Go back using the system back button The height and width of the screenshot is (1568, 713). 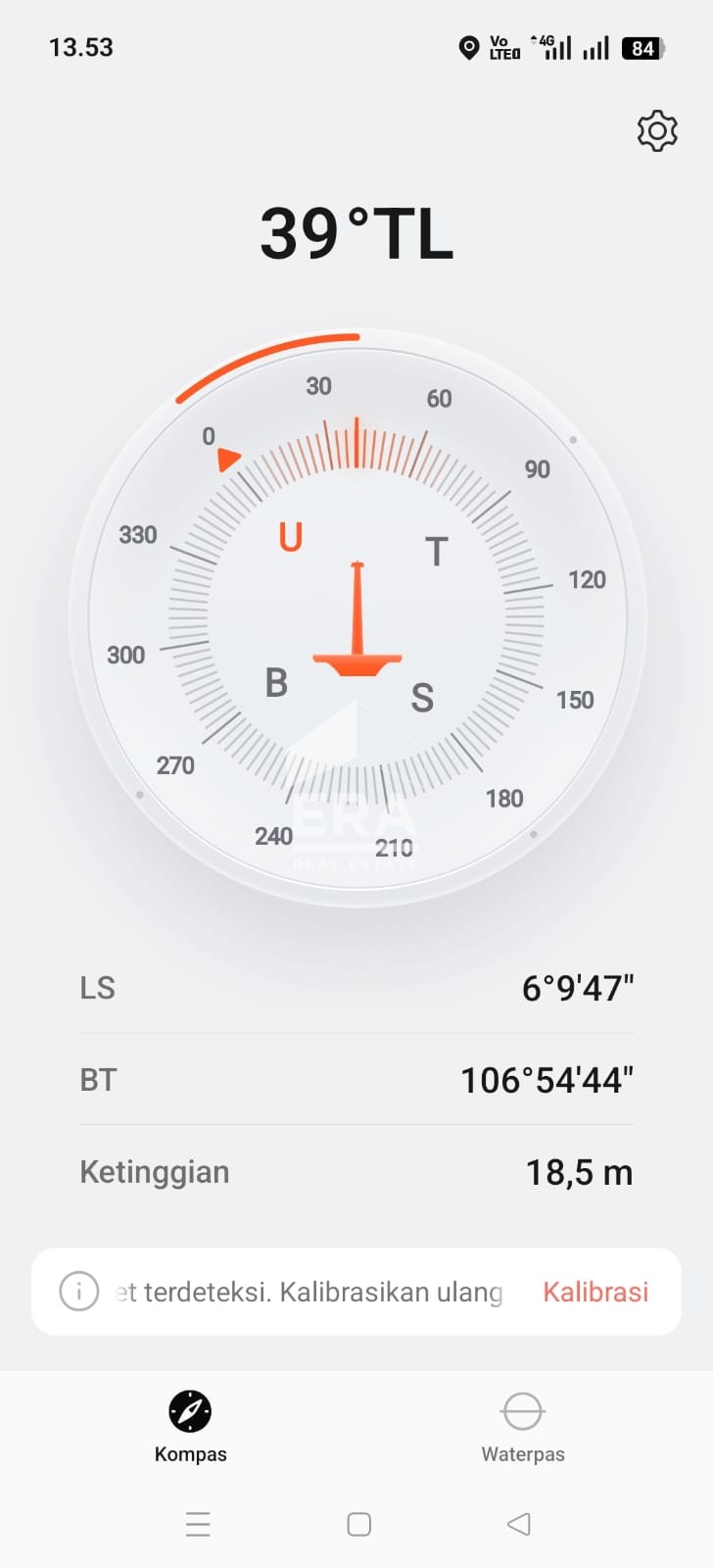(x=519, y=1524)
